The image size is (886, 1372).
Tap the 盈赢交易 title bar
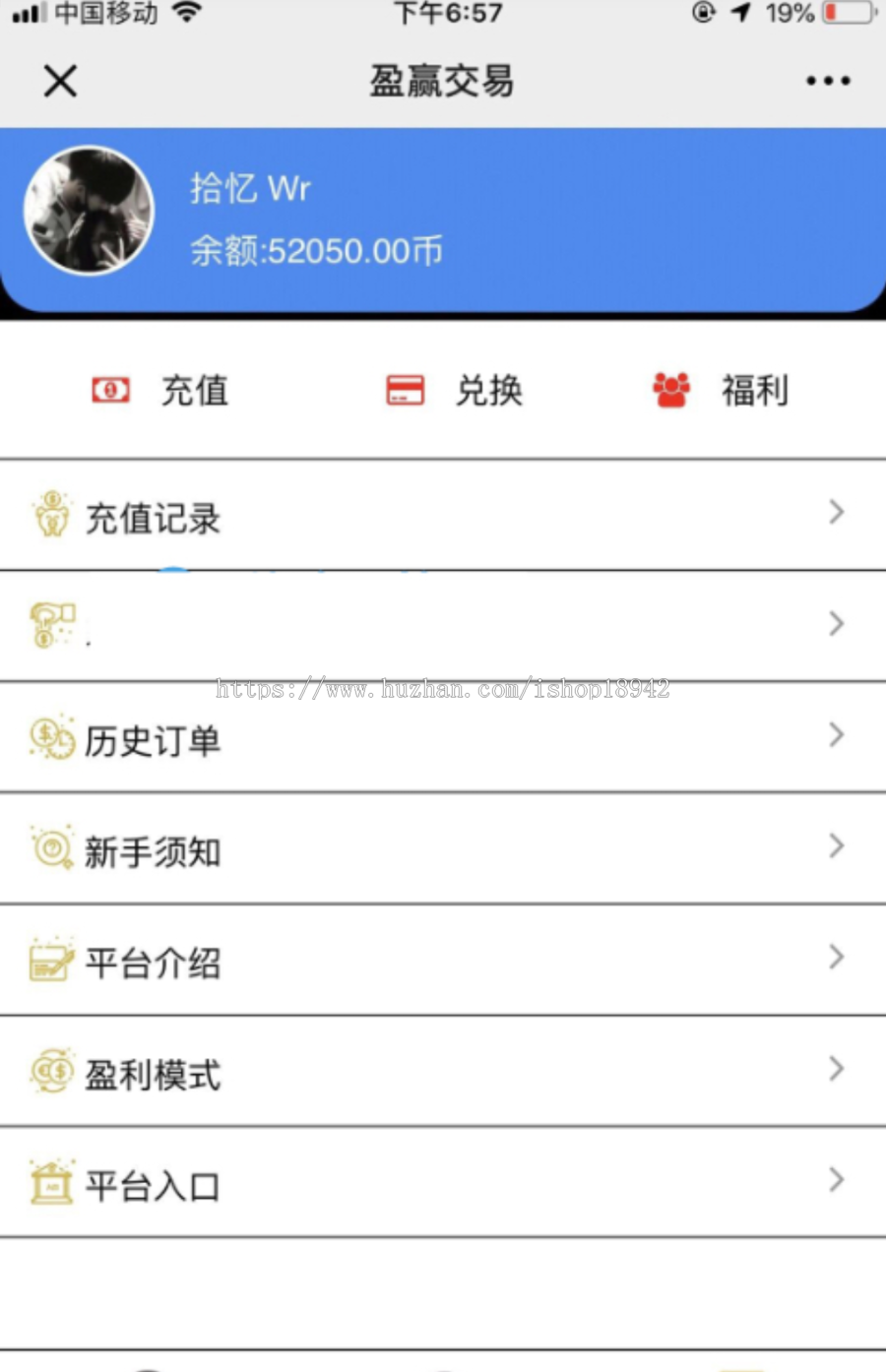[442, 82]
